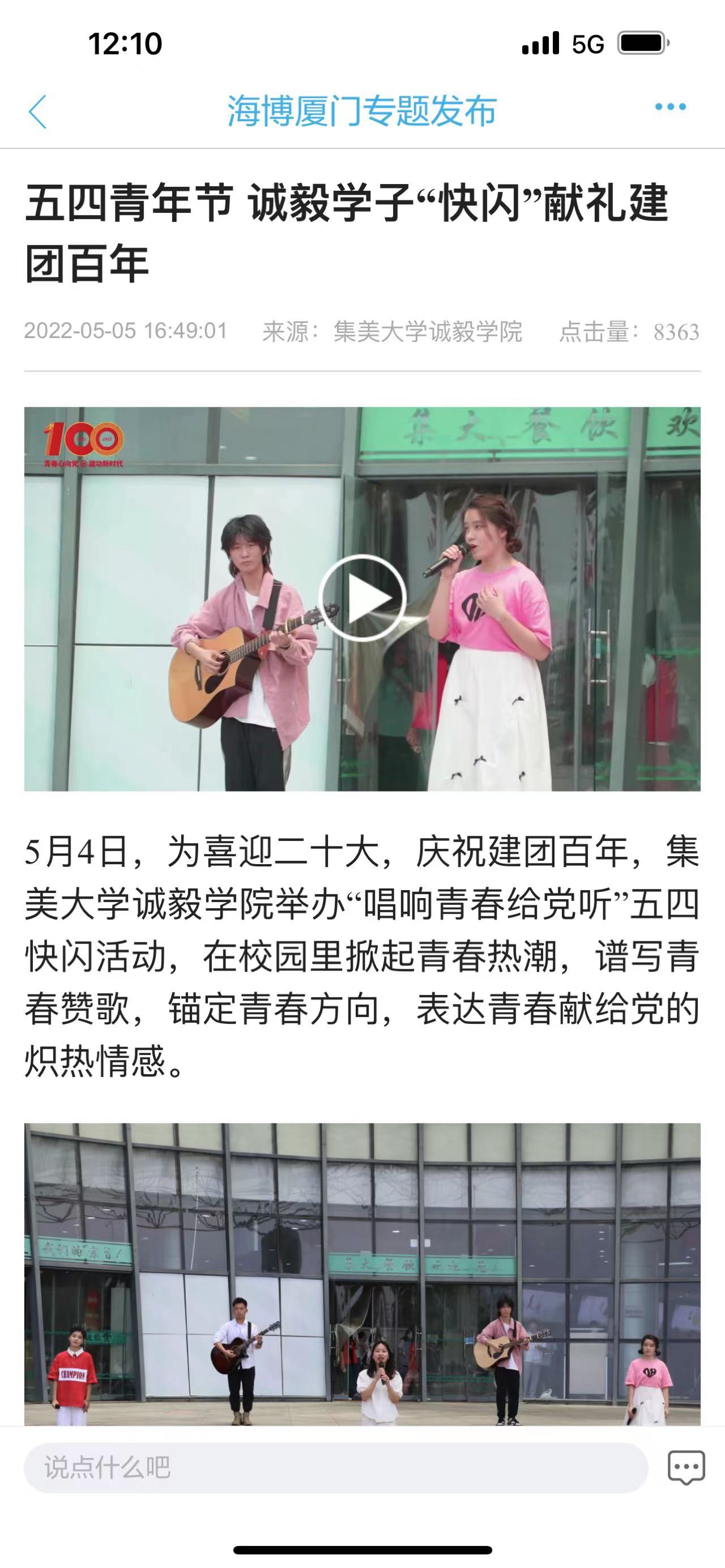Go back using the top-left arrow

click(38, 112)
